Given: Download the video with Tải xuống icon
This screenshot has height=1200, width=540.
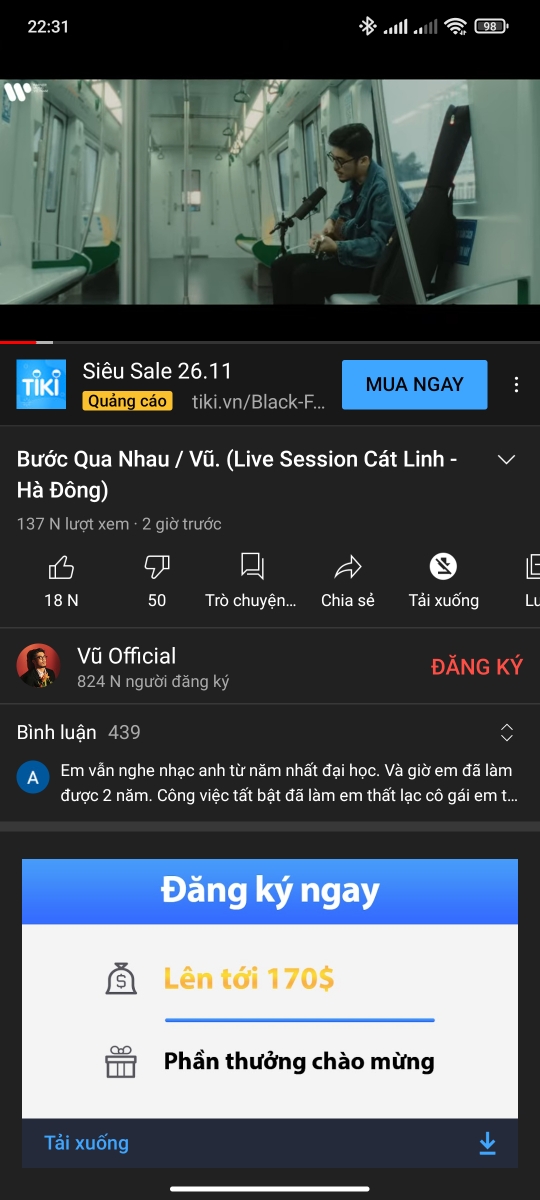Looking at the screenshot, I should 443,582.
